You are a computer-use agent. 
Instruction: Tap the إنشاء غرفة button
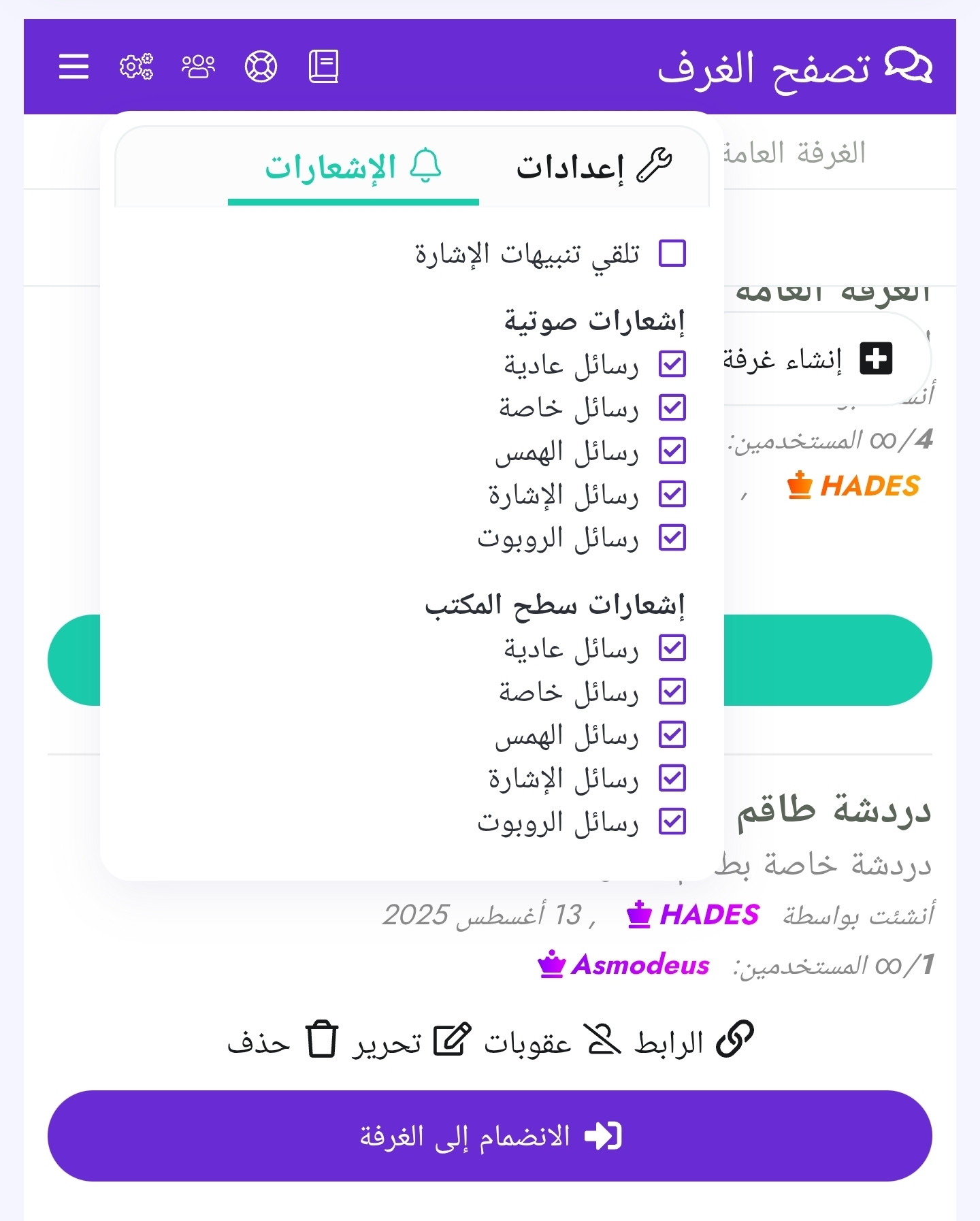click(817, 359)
